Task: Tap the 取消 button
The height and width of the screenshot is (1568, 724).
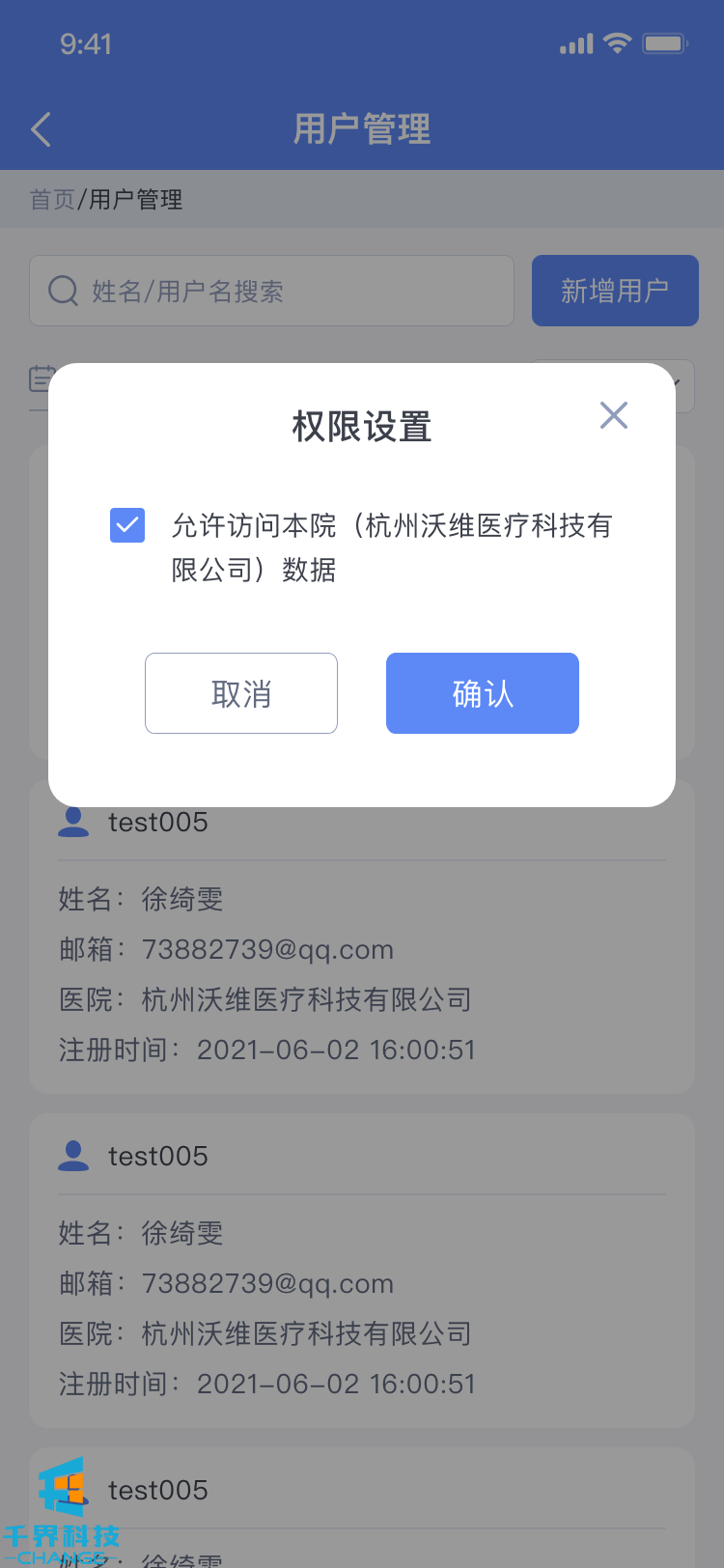Action: point(241,693)
